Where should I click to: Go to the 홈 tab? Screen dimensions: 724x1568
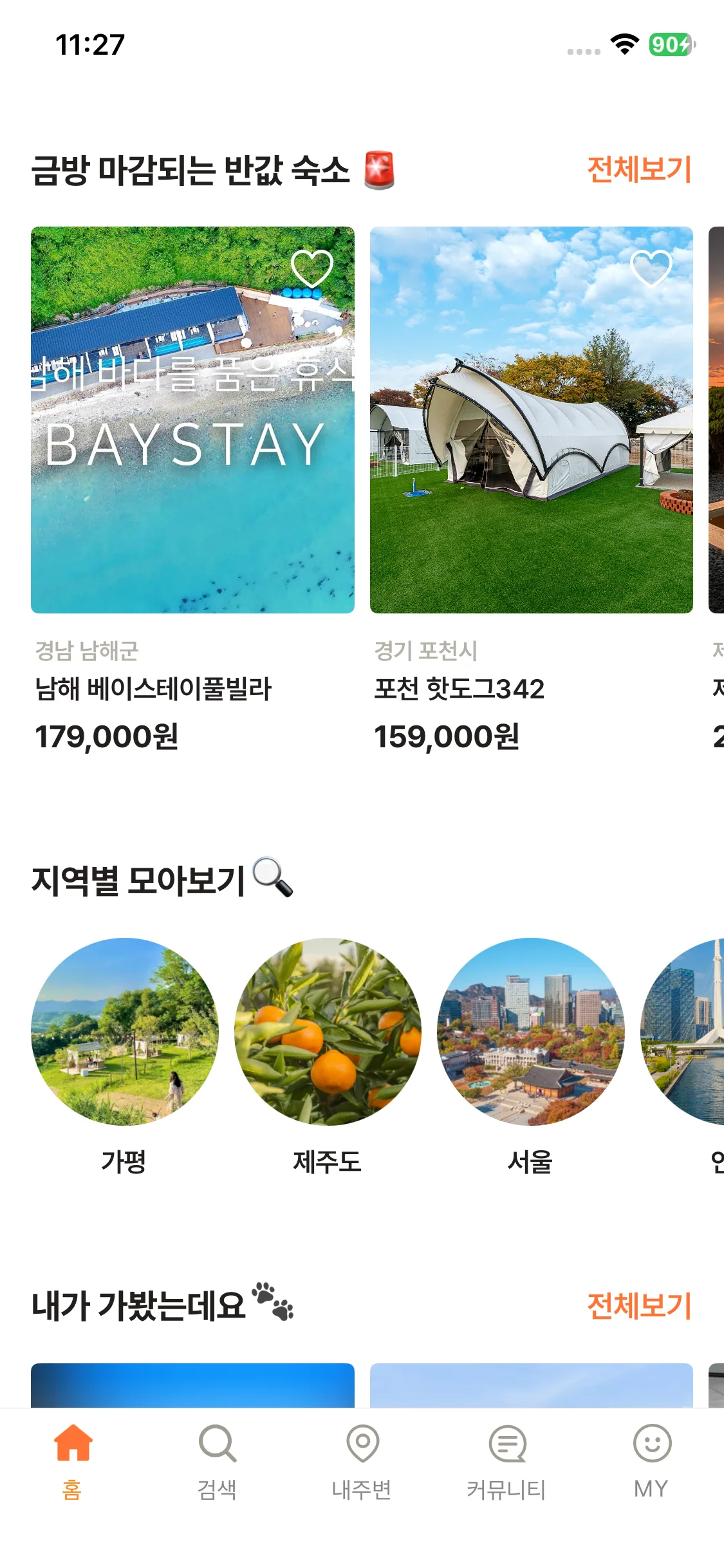pos(73,1462)
